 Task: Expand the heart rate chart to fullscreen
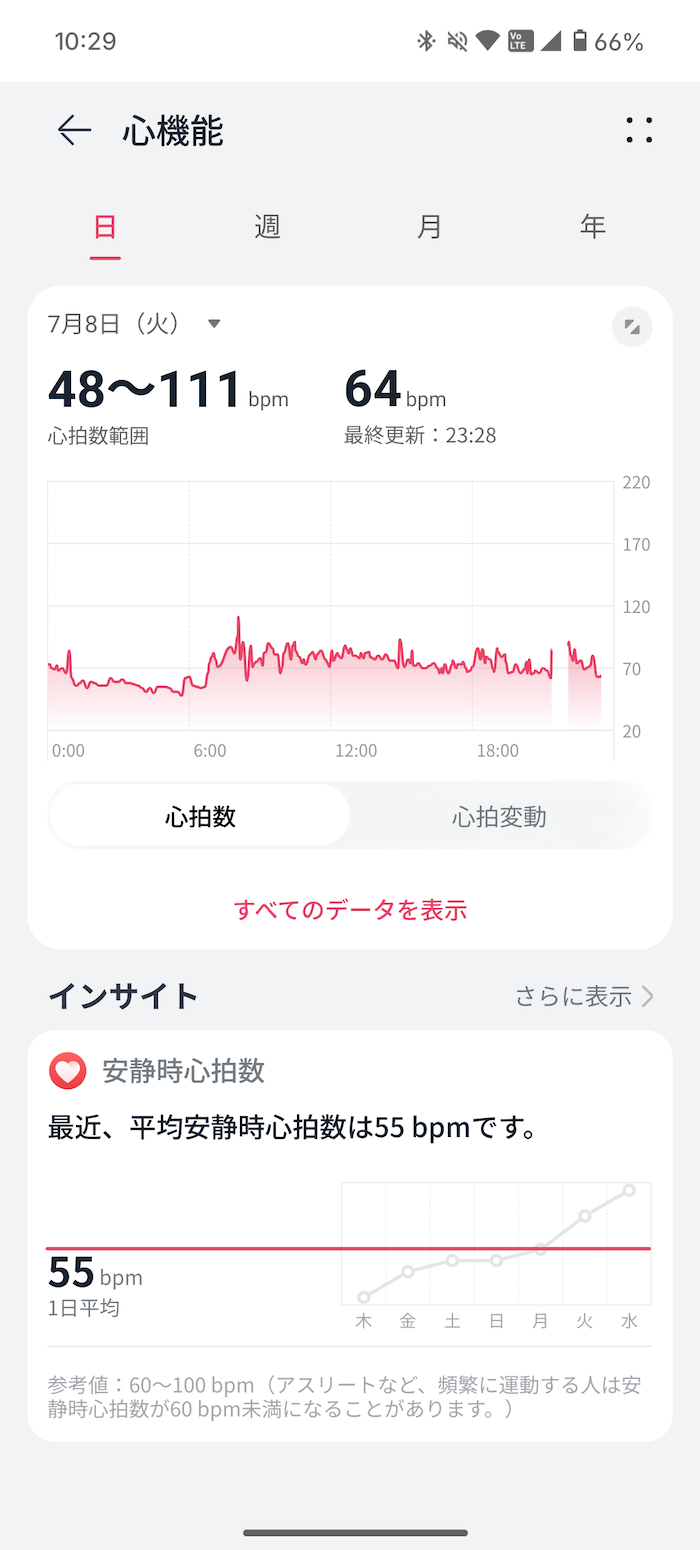tap(632, 327)
